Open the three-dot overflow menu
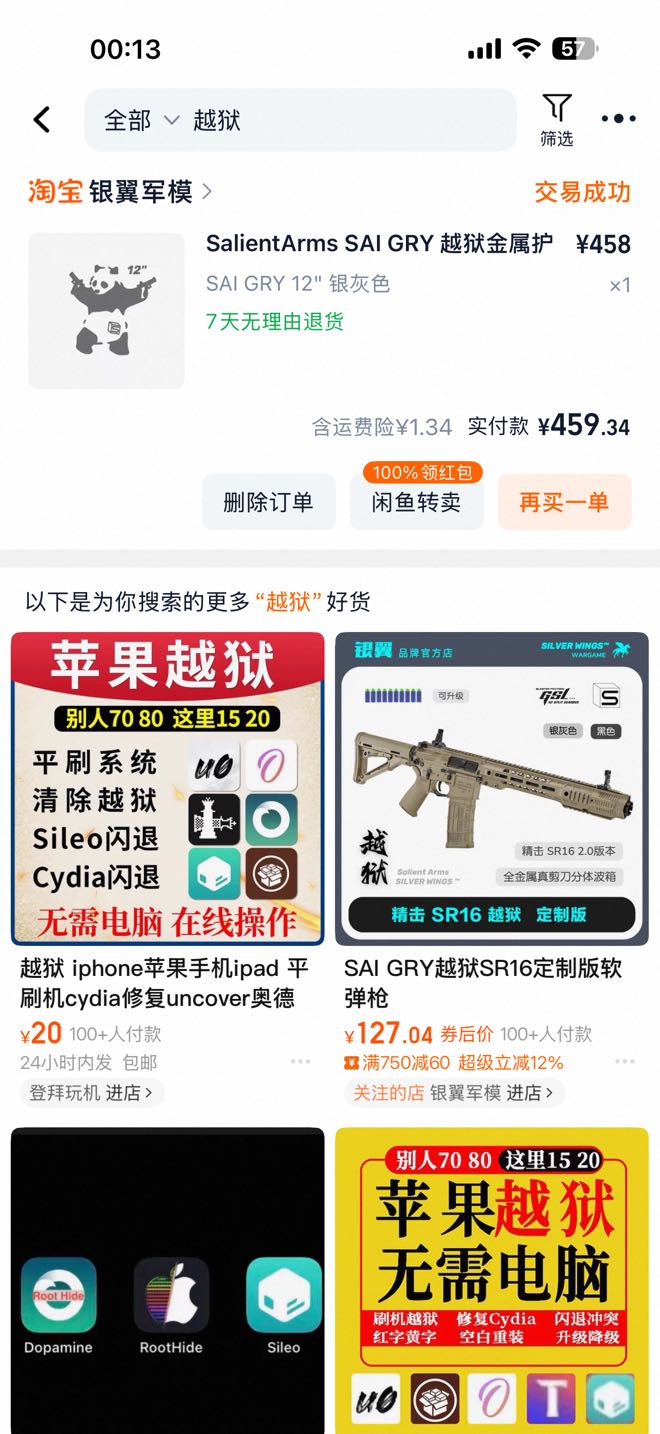 618,120
